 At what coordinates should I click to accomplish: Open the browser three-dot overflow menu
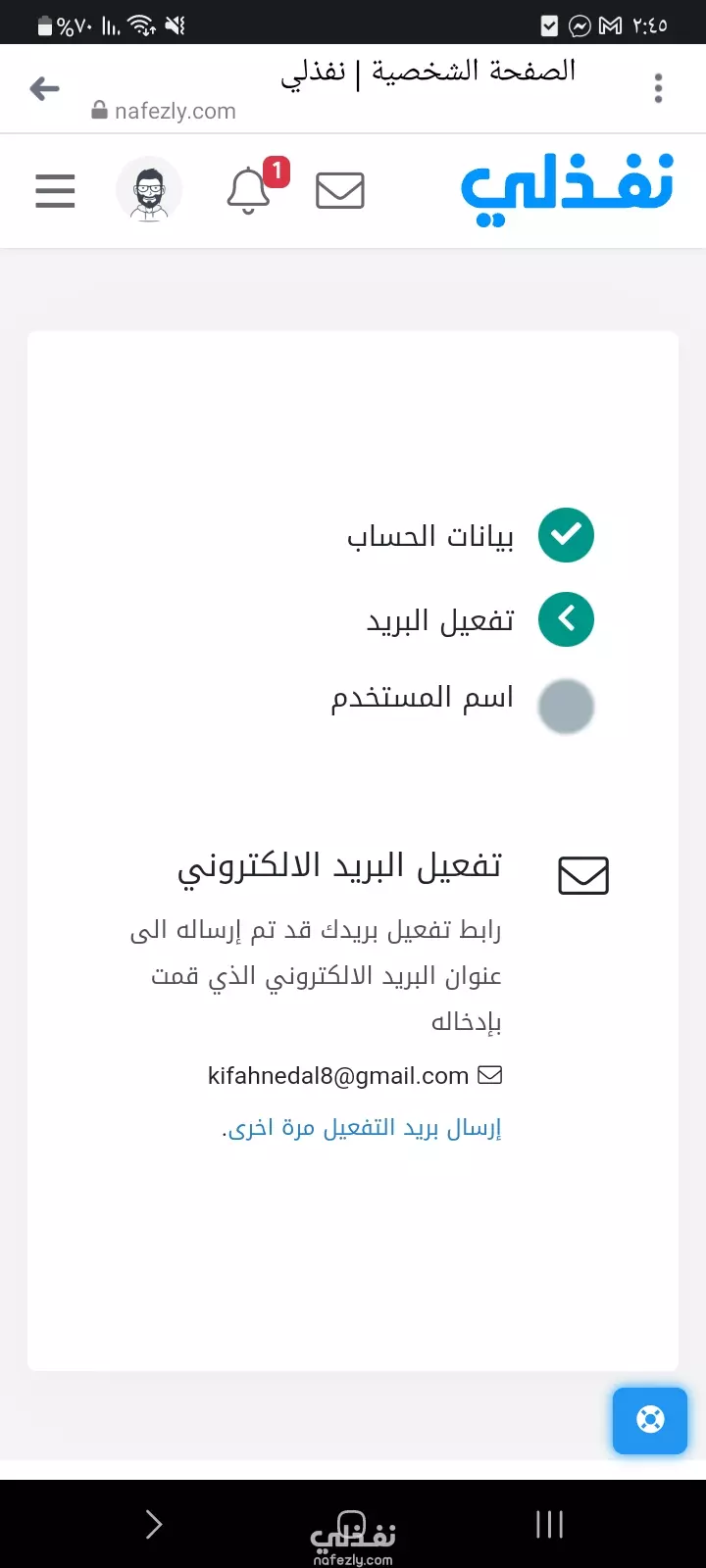click(658, 88)
